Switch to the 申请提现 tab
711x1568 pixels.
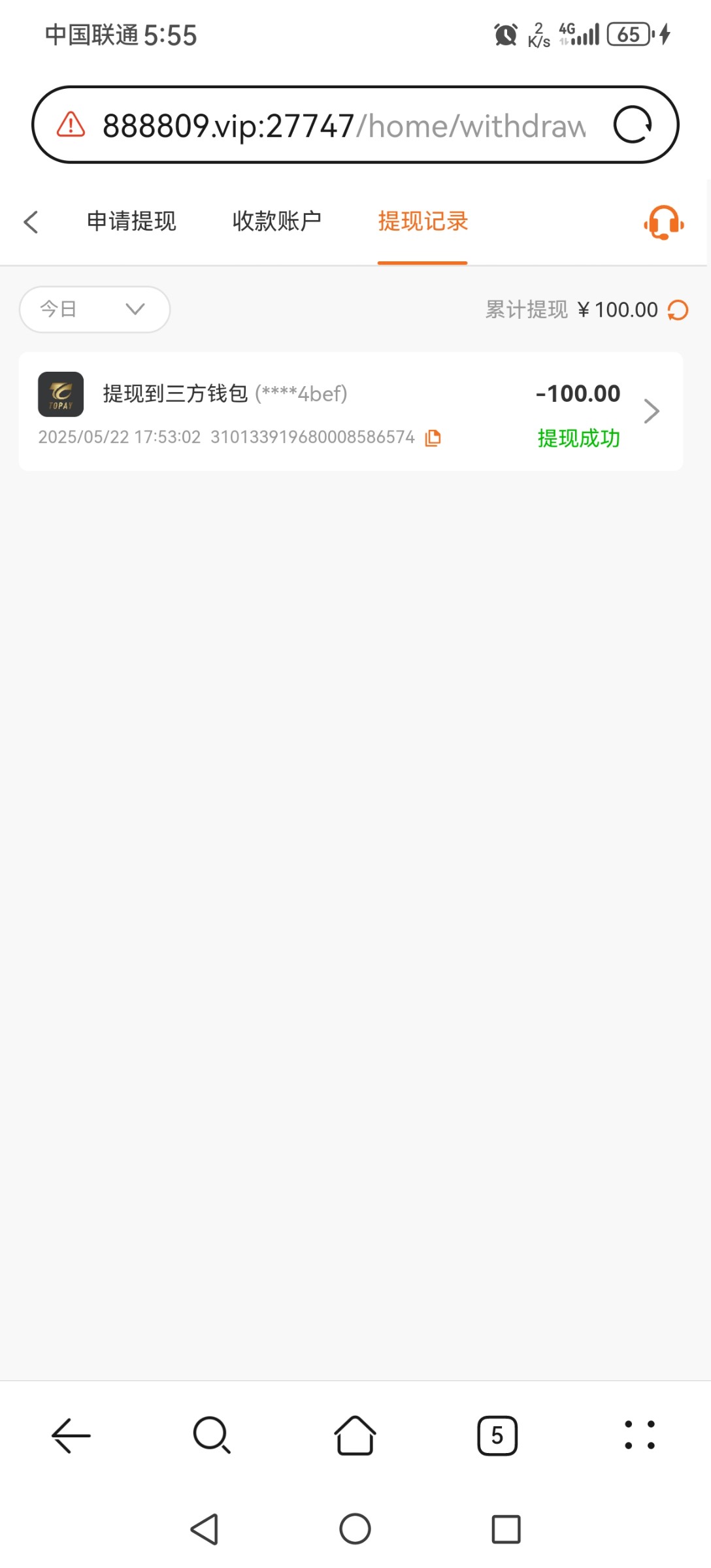click(131, 221)
